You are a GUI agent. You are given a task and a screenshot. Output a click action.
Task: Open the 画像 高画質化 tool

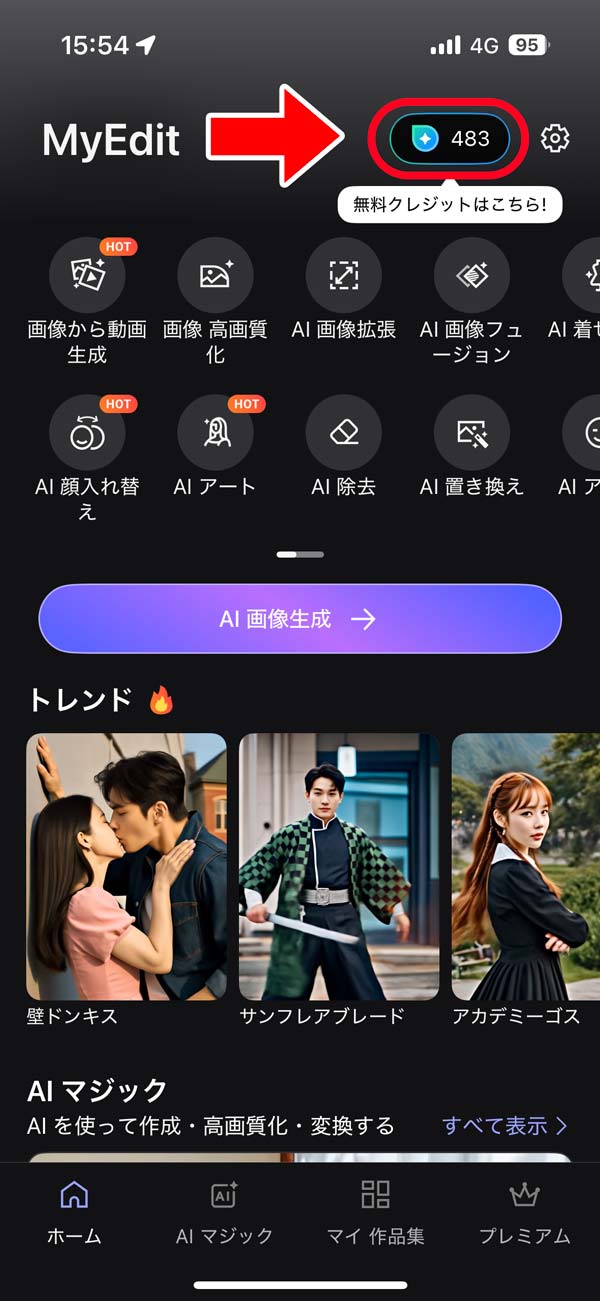coord(215,276)
